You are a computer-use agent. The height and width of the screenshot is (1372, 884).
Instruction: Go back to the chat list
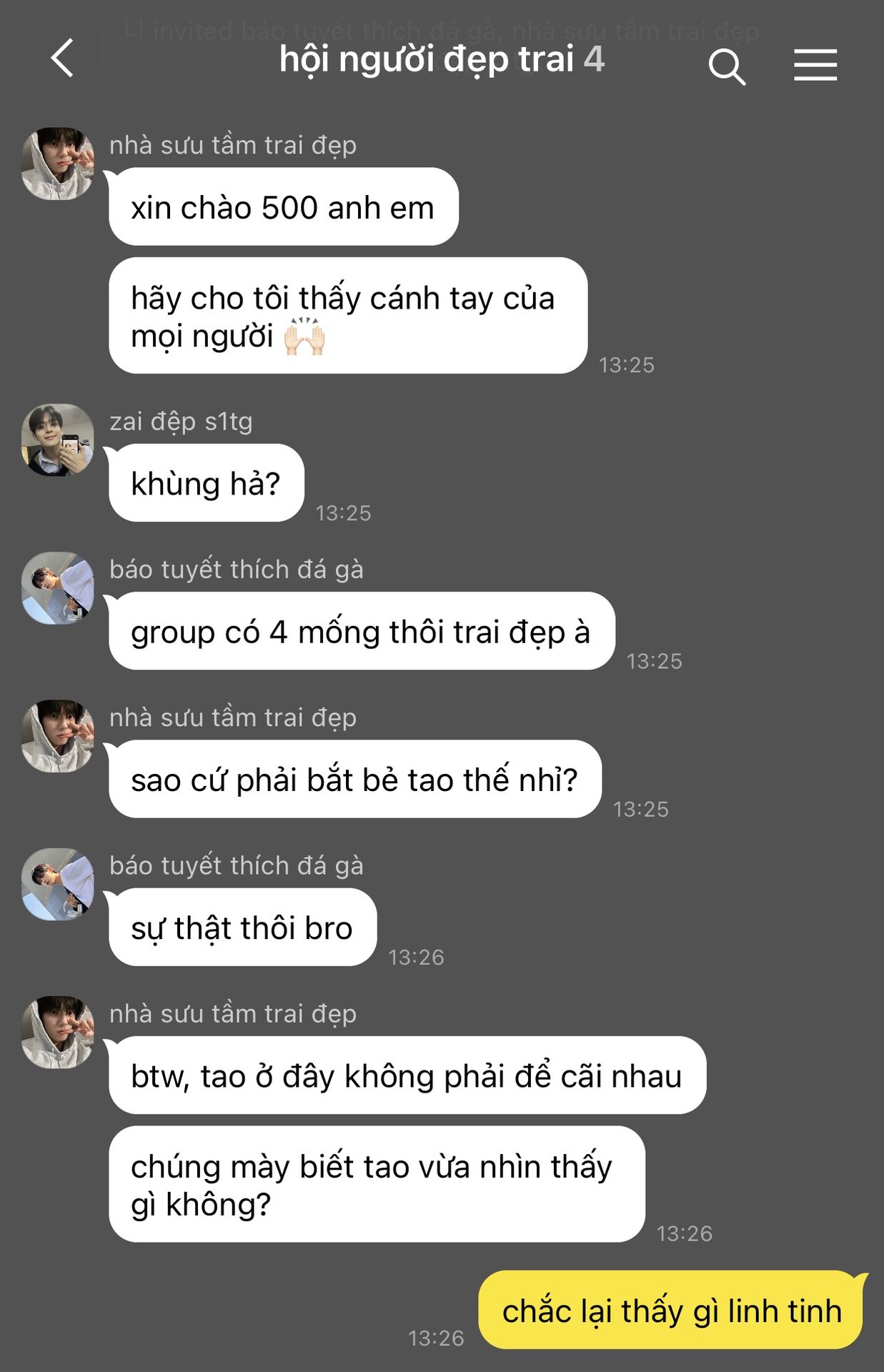(63, 59)
